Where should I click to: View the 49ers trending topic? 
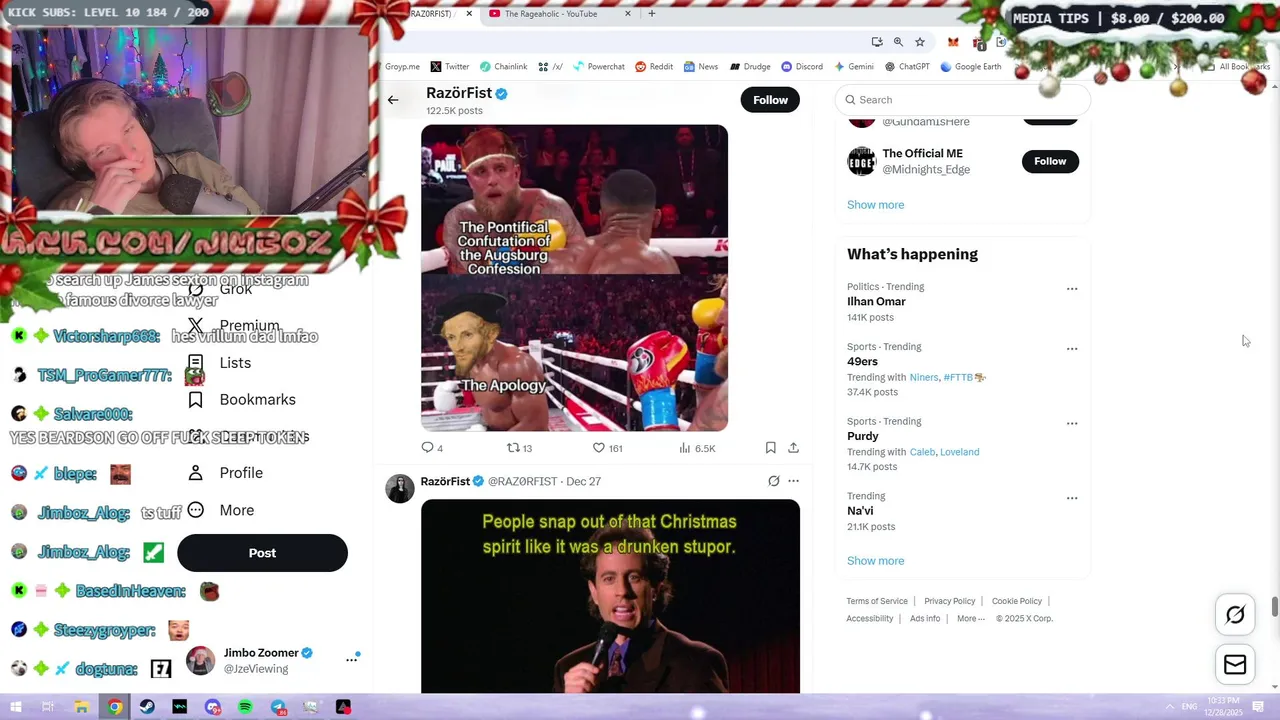tap(862, 361)
